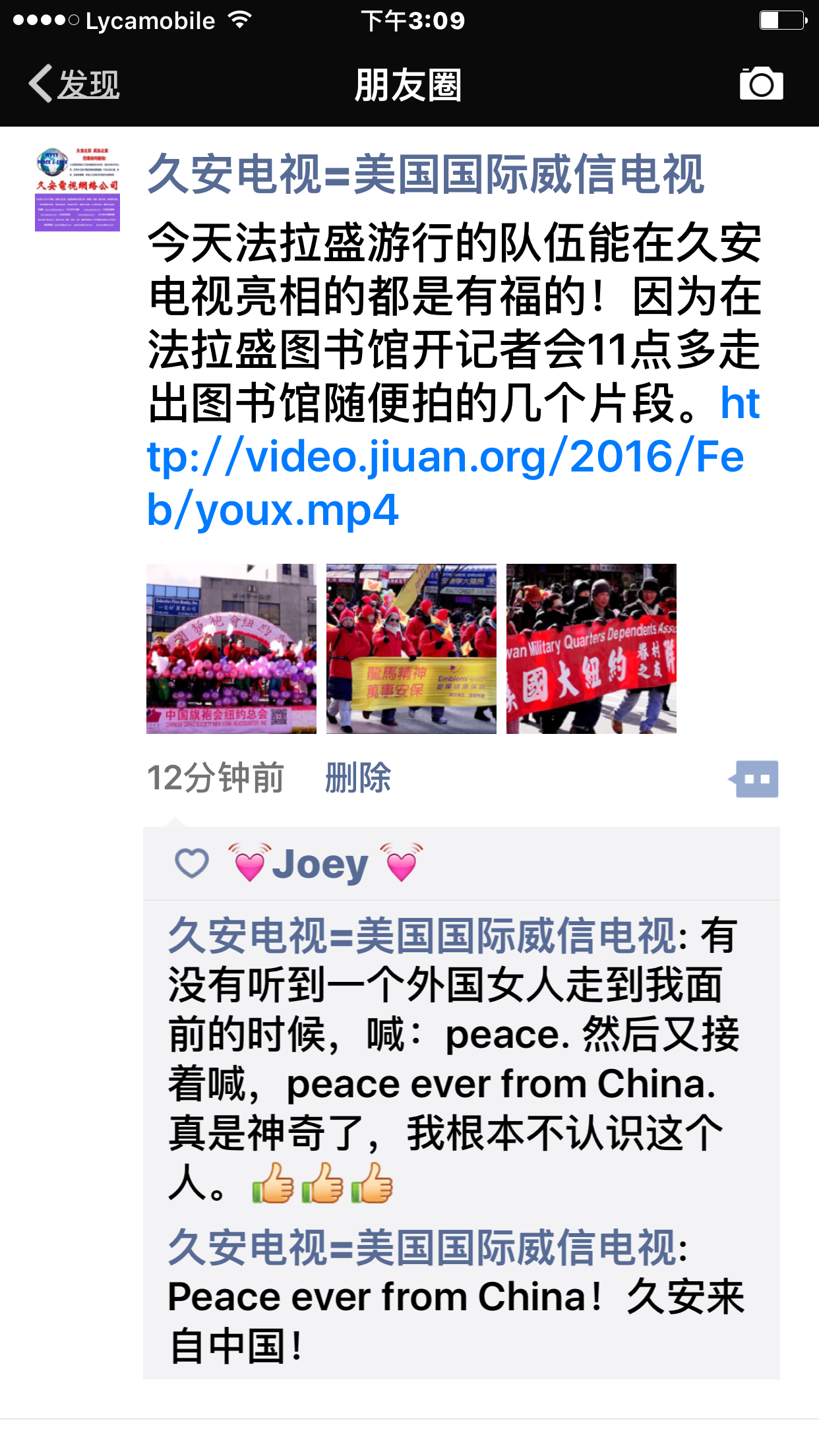Open the camera to post a moment

[761, 84]
